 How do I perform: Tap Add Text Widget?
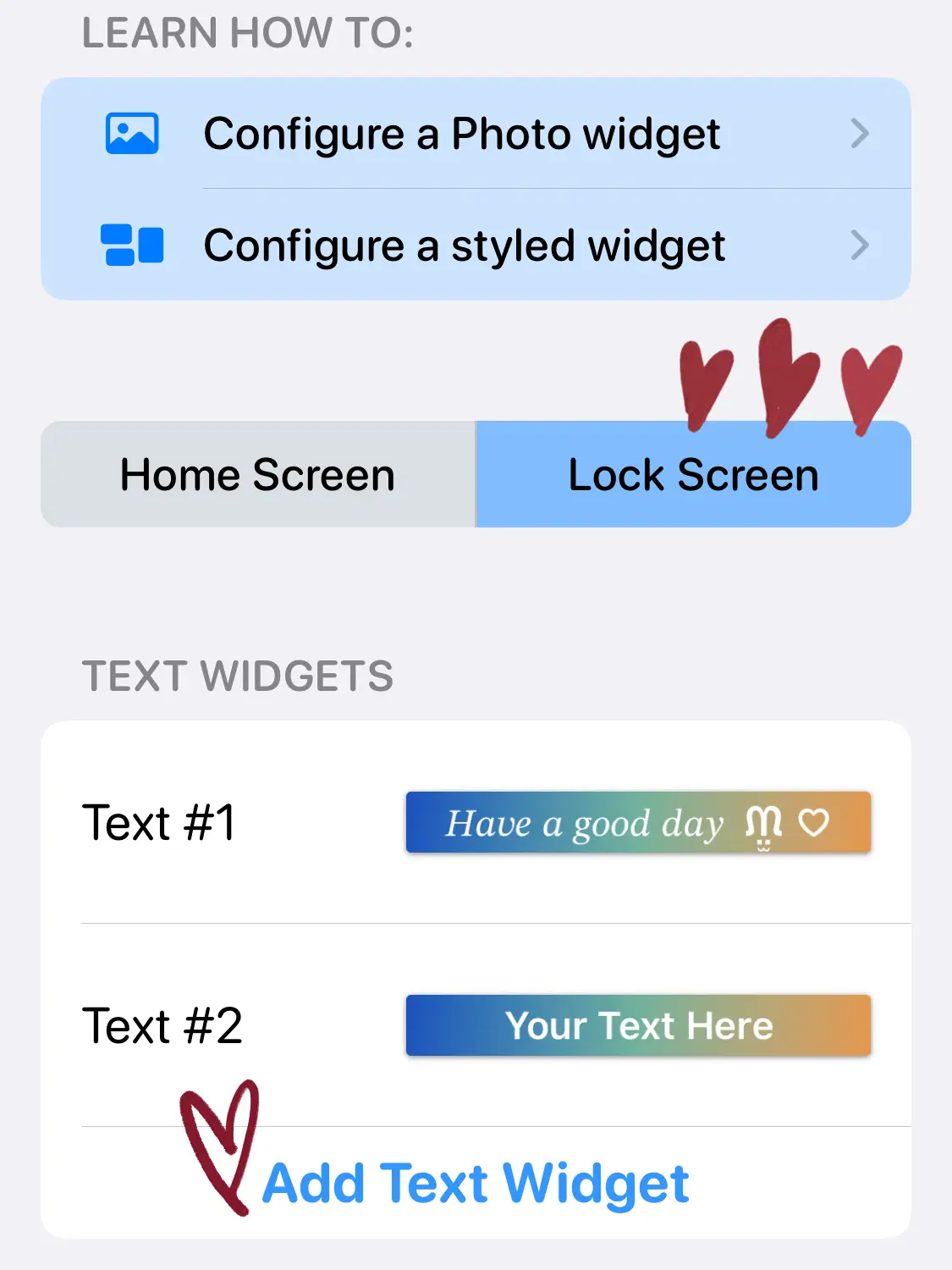coord(476,1183)
